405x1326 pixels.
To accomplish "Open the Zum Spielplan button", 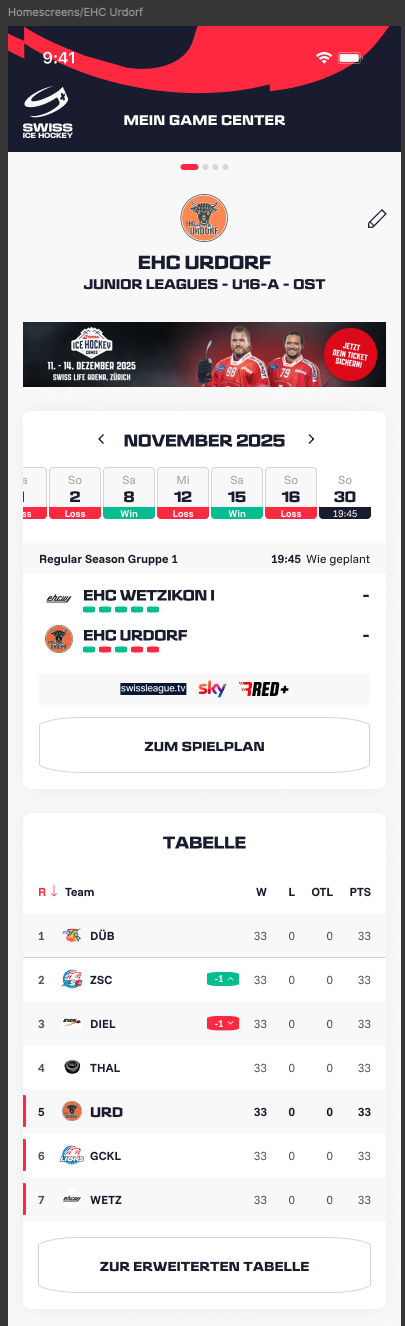I will (204, 745).
